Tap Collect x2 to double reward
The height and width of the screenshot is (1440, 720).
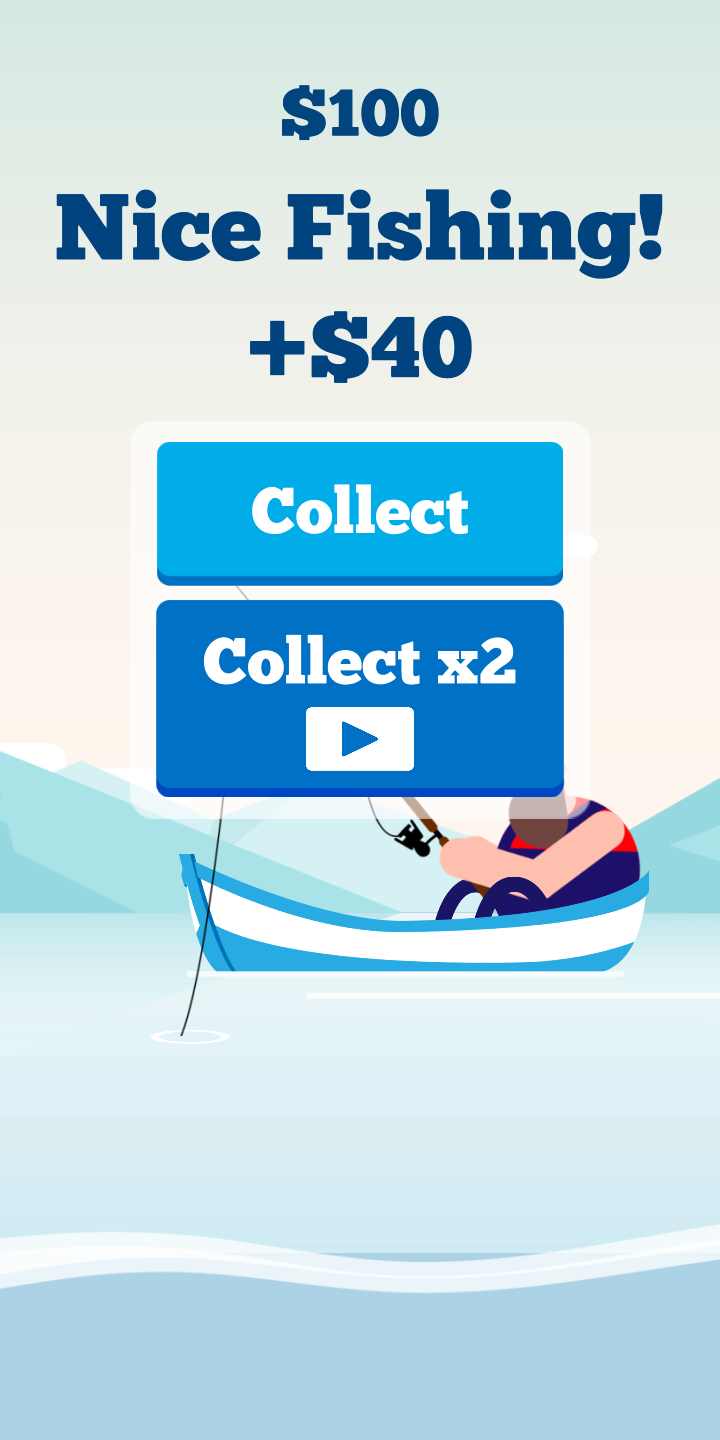(360, 695)
